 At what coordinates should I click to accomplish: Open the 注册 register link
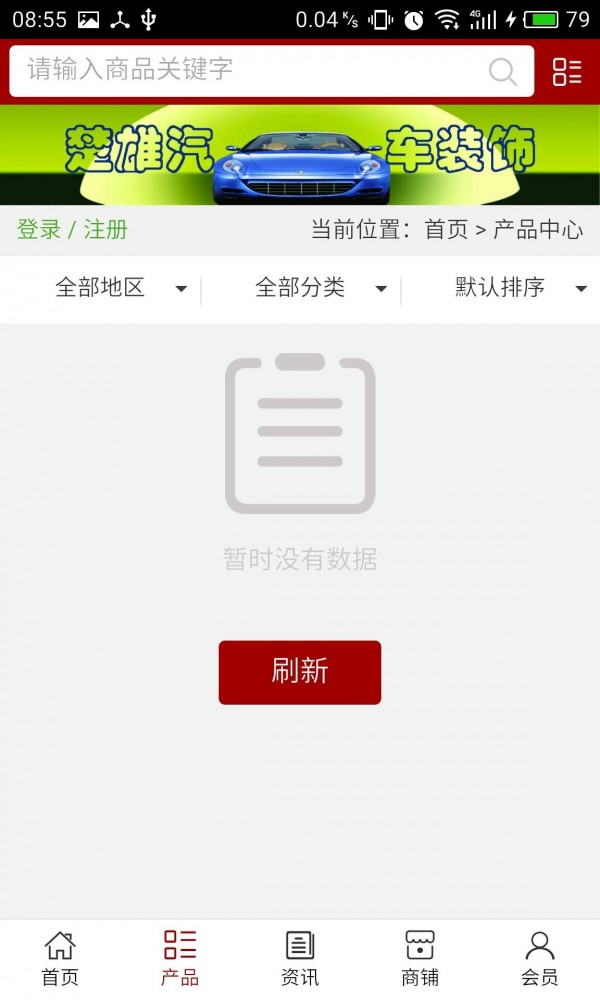pos(105,229)
